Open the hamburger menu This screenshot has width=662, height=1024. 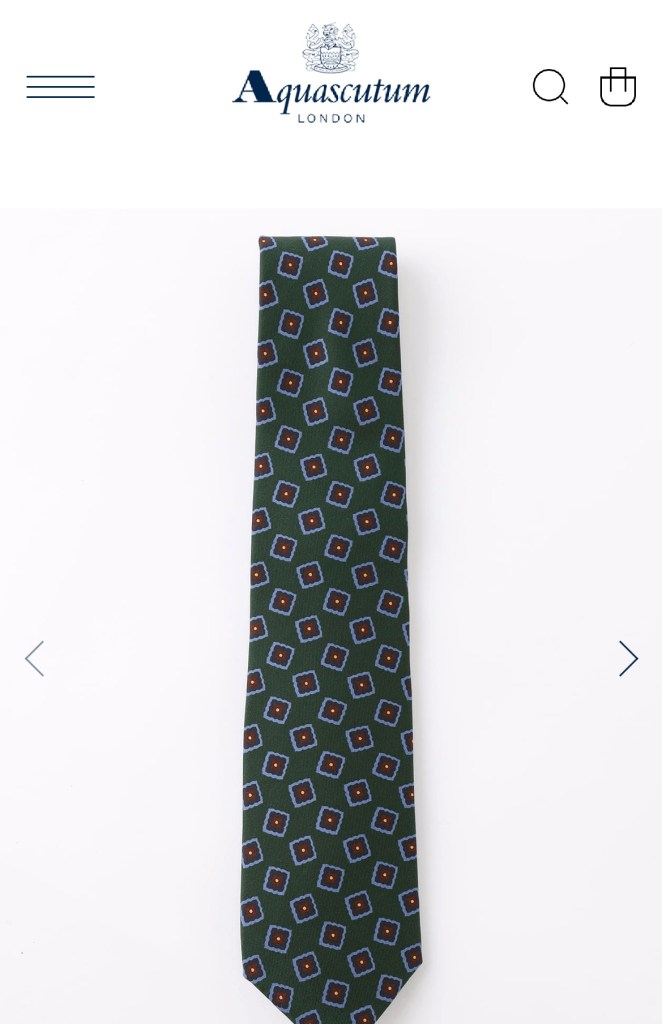click(60, 87)
